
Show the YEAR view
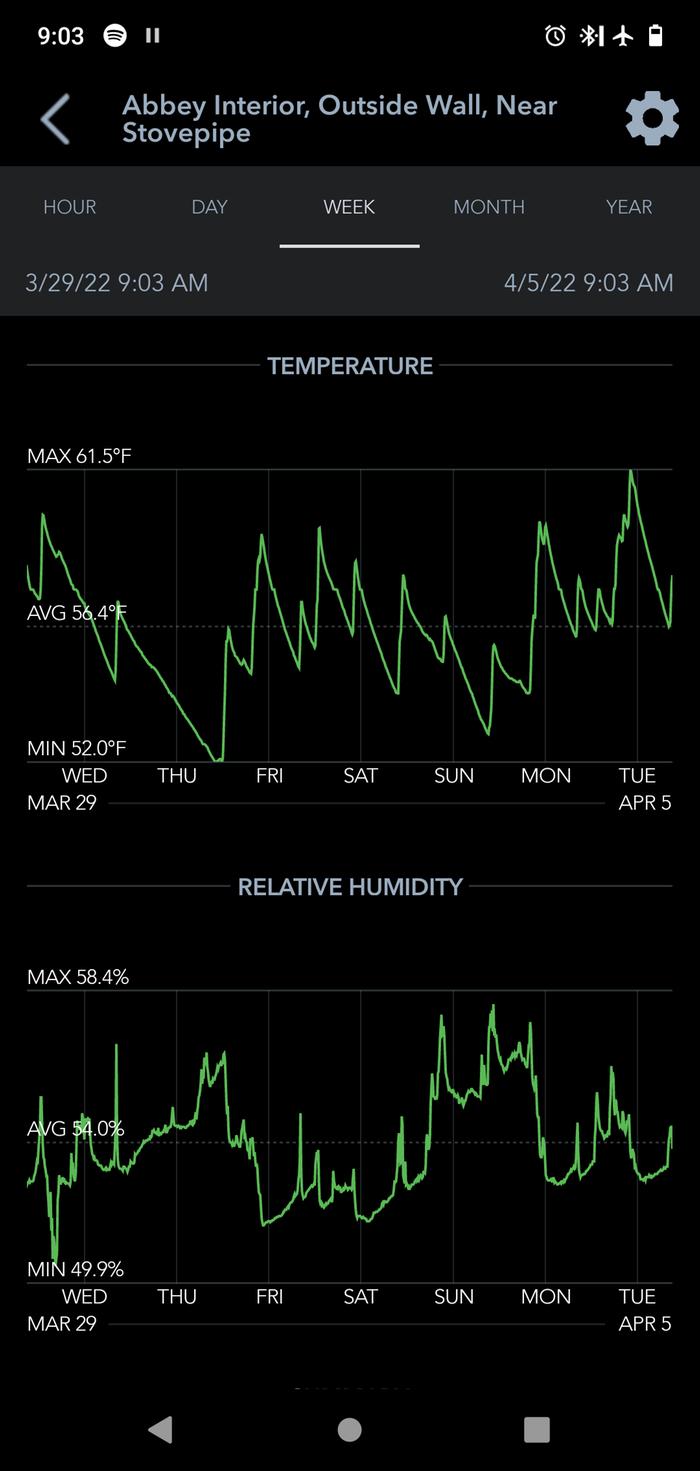click(629, 207)
